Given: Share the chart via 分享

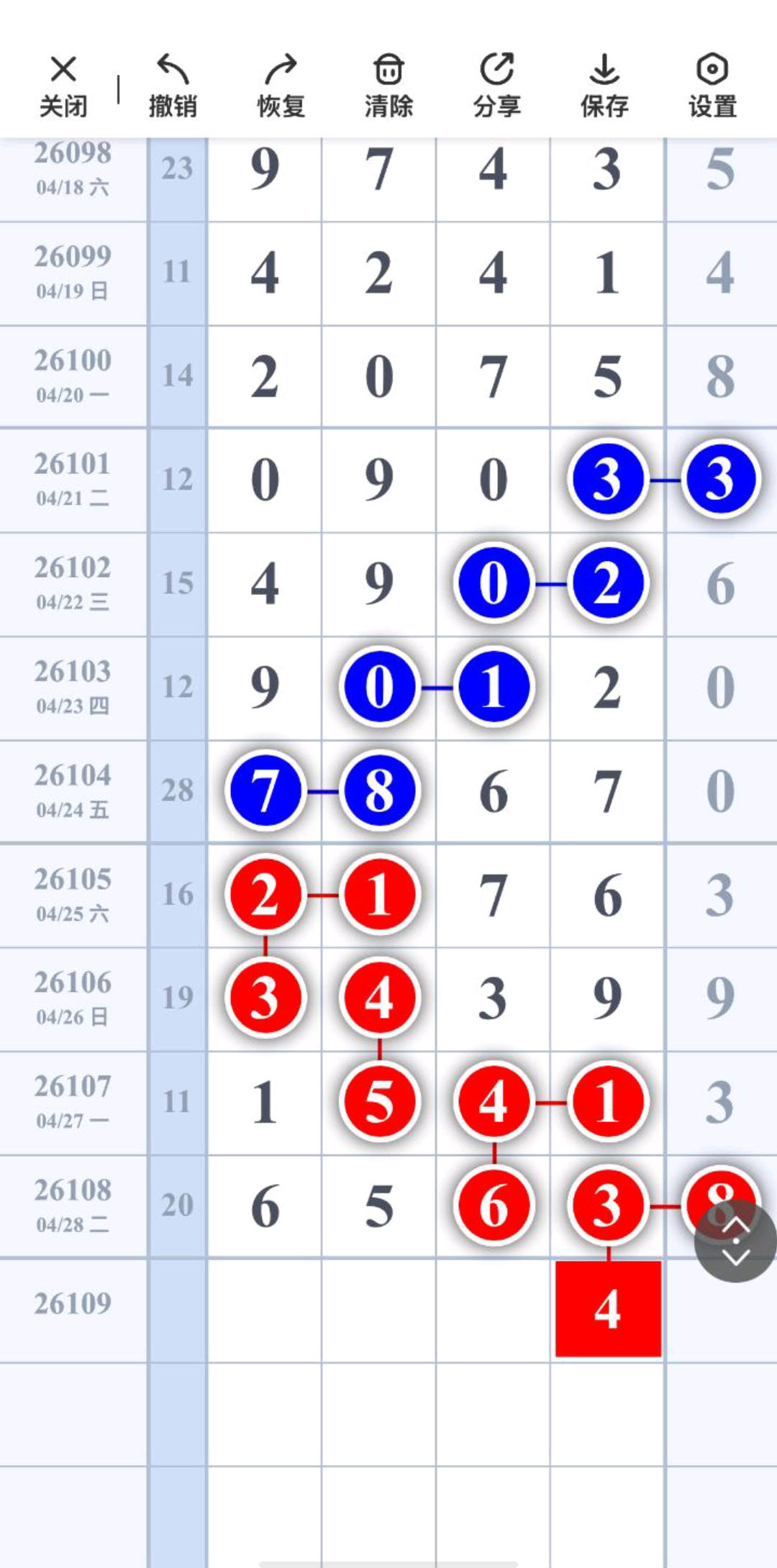Looking at the screenshot, I should coord(496,86).
